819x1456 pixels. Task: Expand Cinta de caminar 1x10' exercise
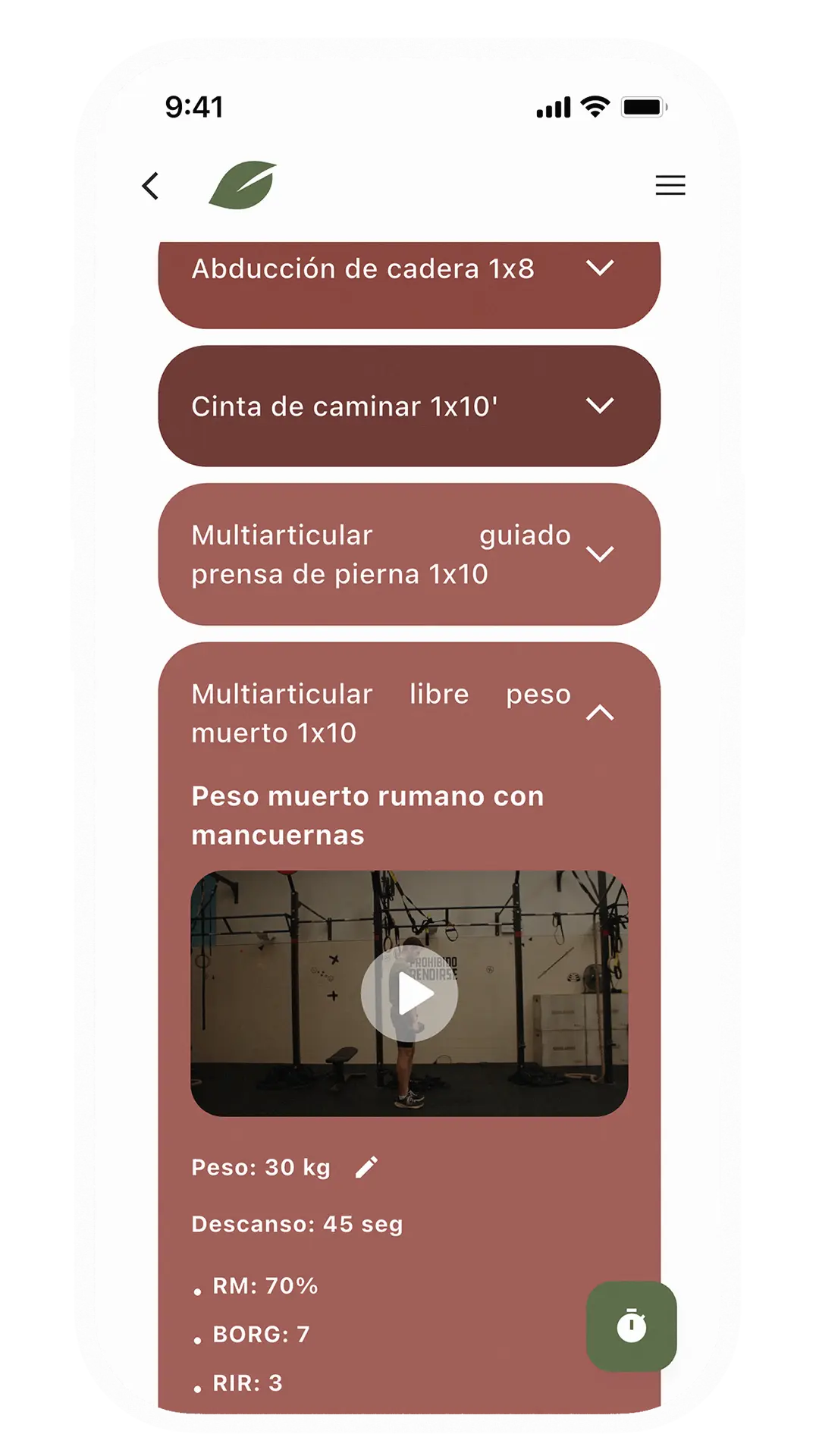coord(599,406)
